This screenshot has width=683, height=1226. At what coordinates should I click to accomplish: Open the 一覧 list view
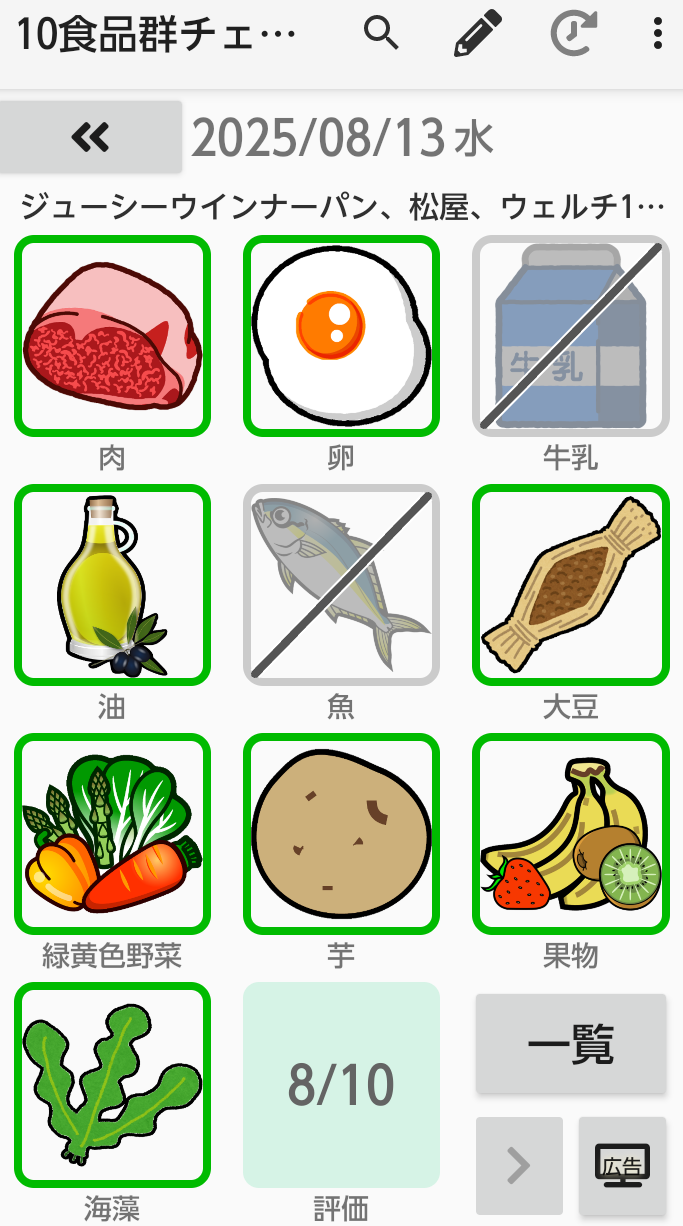point(570,1044)
